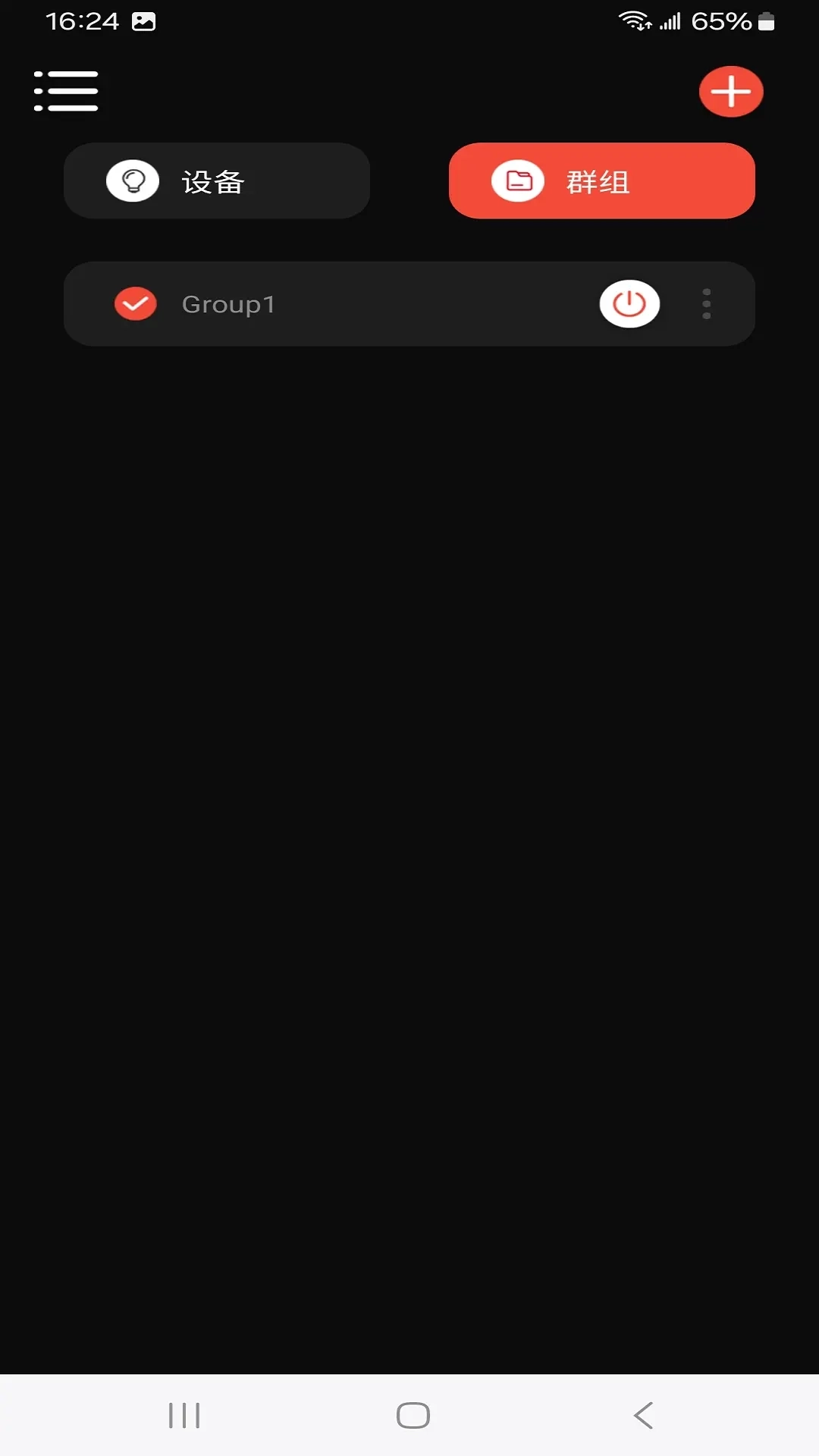
Task: Tap the red plus add button
Action: click(730, 92)
